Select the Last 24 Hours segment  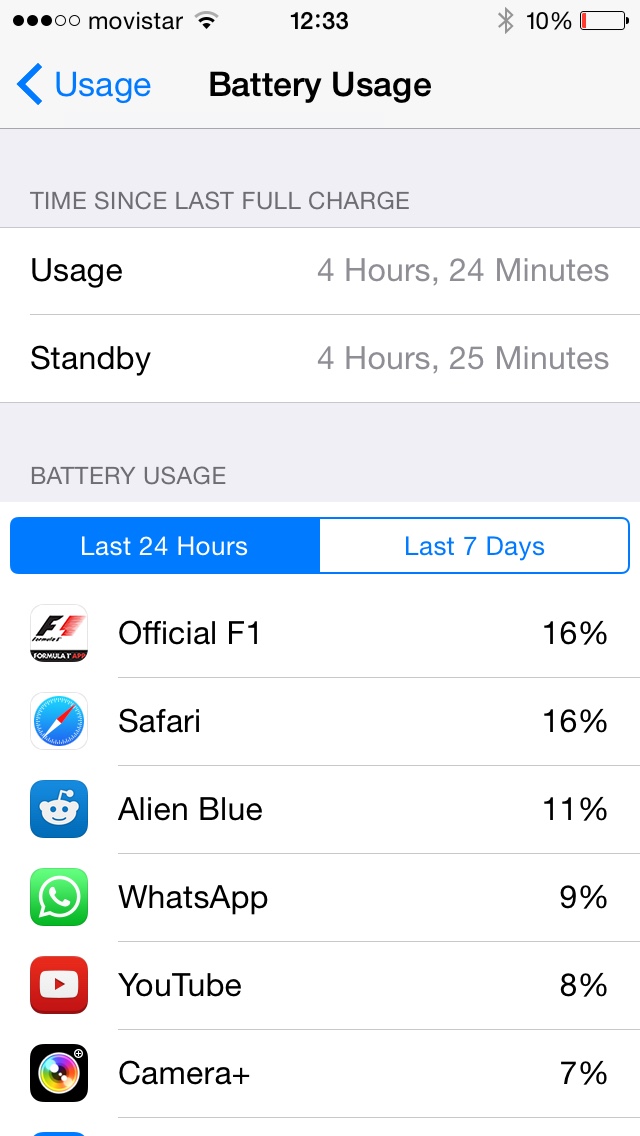coord(165,546)
